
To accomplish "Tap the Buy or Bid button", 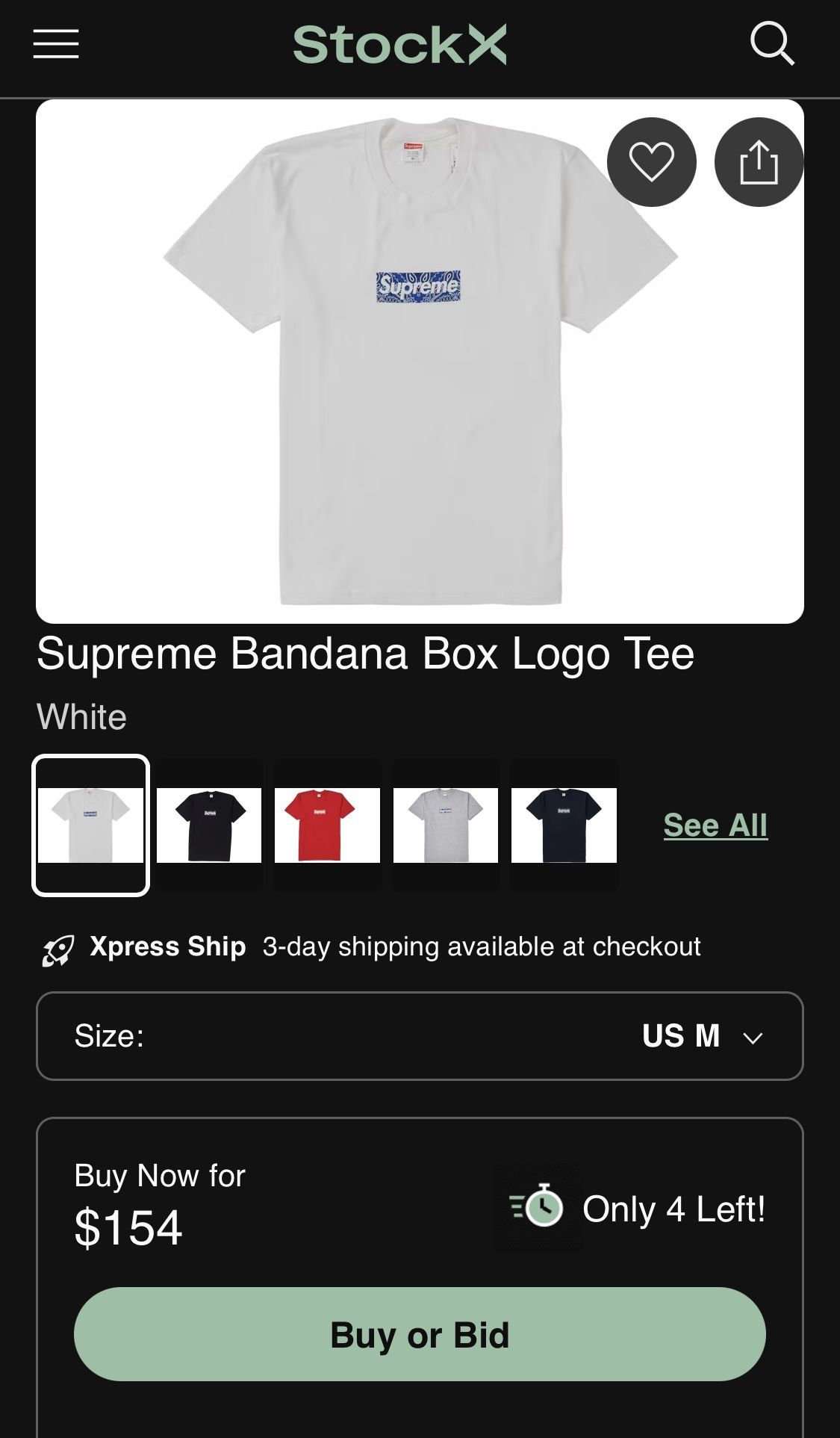I will [420, 1334].
